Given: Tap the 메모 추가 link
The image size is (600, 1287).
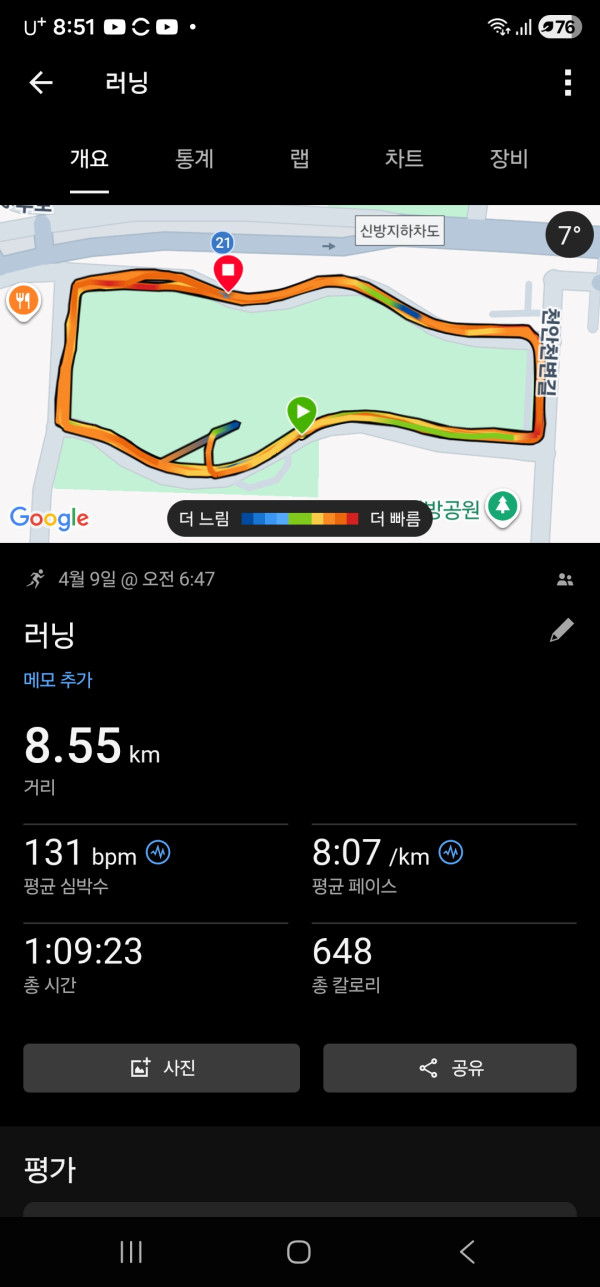Looking at the screenshot, I should pyautogui.click(x=58, y=680).
